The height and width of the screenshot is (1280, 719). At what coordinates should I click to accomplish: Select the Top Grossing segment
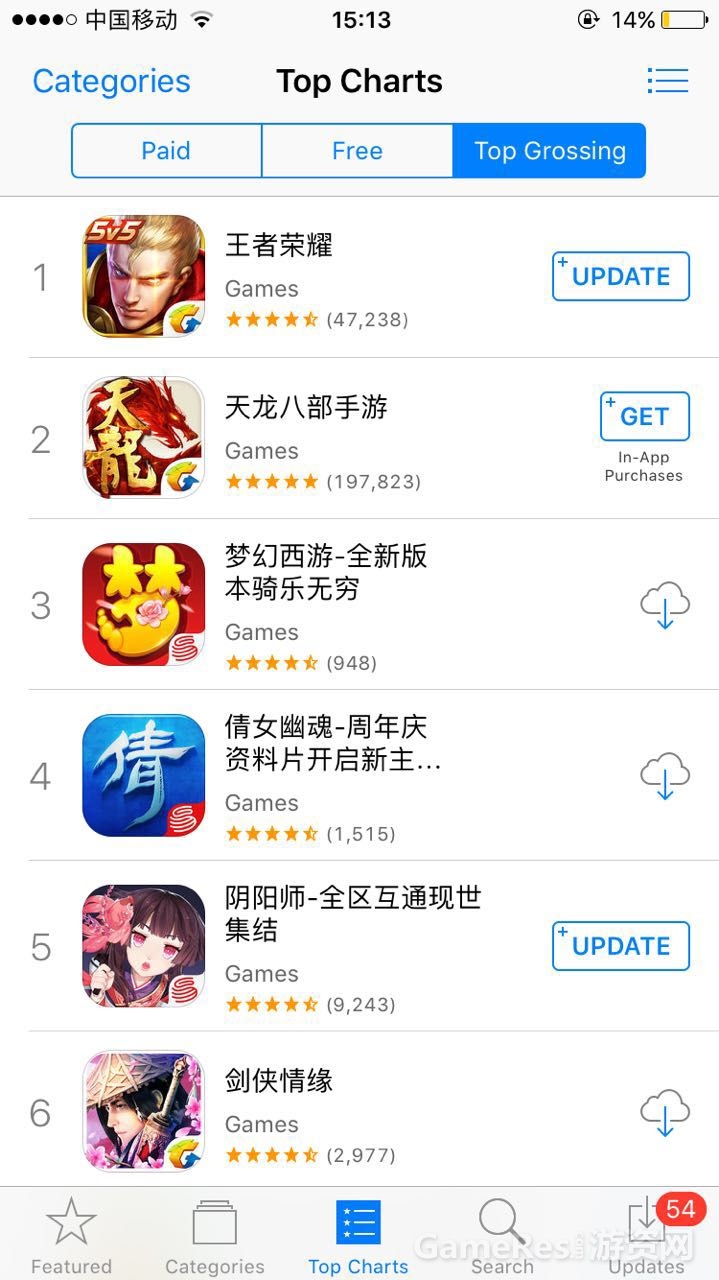549,151
